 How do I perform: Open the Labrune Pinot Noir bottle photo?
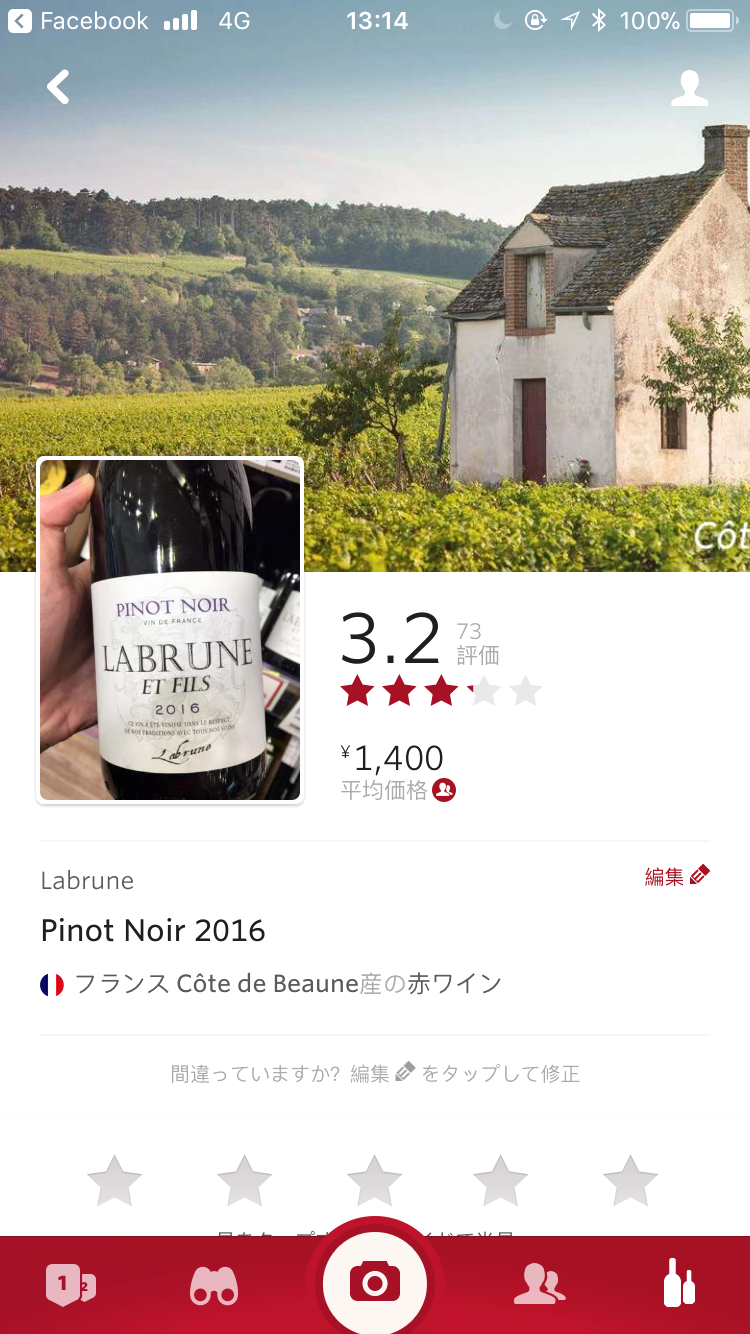click(x=170, y=630)
